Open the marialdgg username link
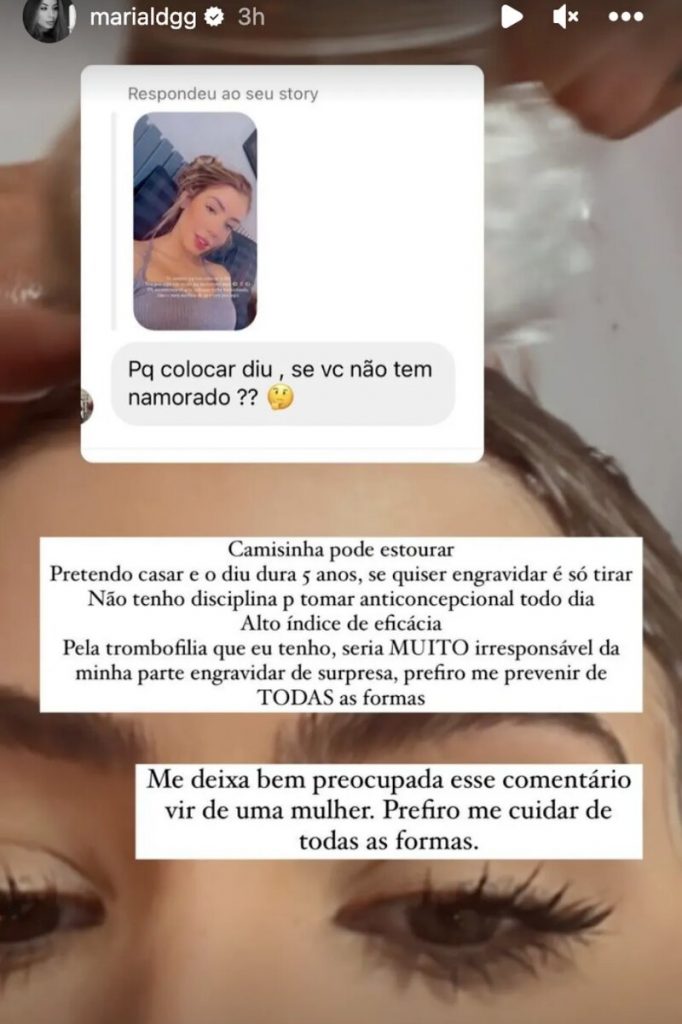 coord(131,17)
